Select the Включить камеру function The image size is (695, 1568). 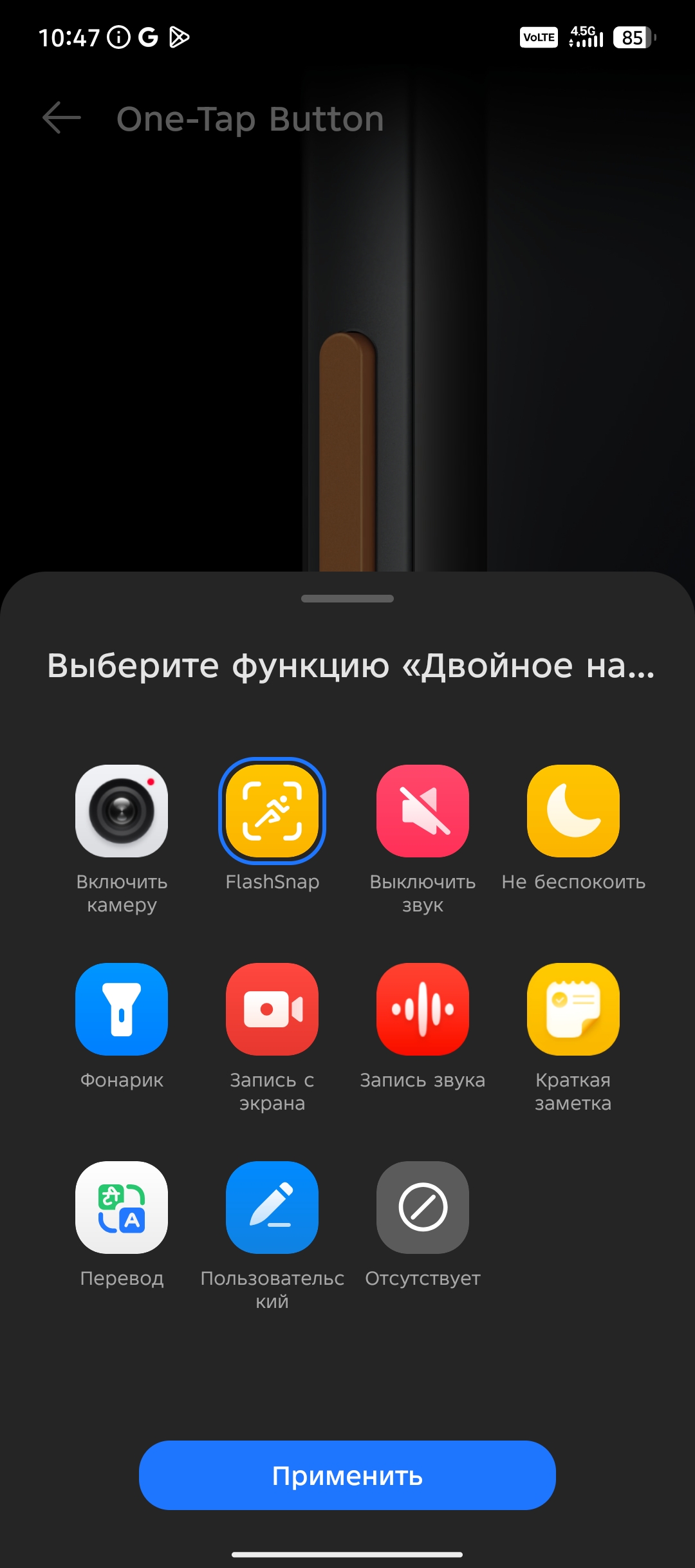(122, 811)
